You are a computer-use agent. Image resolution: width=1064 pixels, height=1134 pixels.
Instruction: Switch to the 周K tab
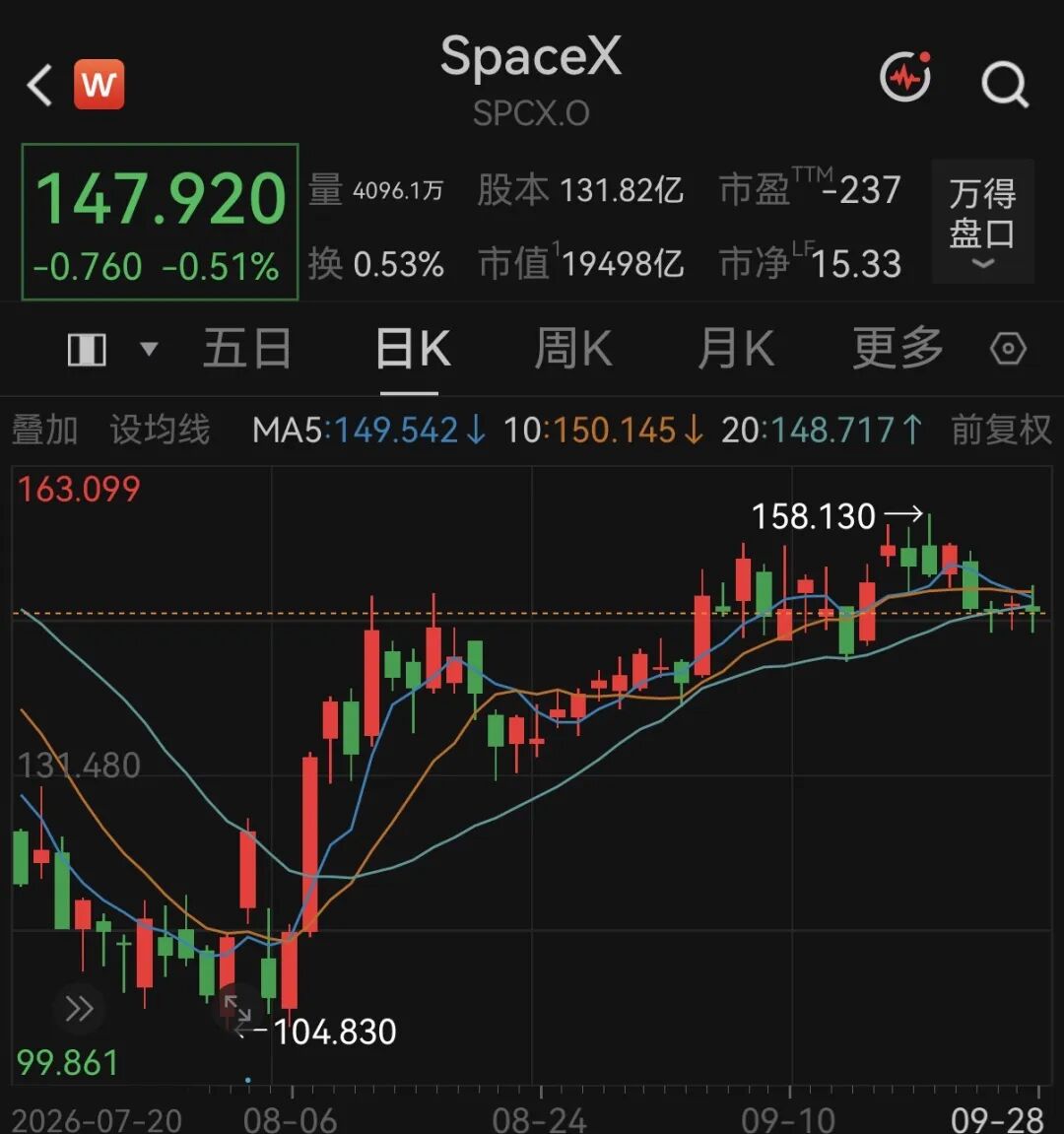pyautogui.click(x=573, y=350)
